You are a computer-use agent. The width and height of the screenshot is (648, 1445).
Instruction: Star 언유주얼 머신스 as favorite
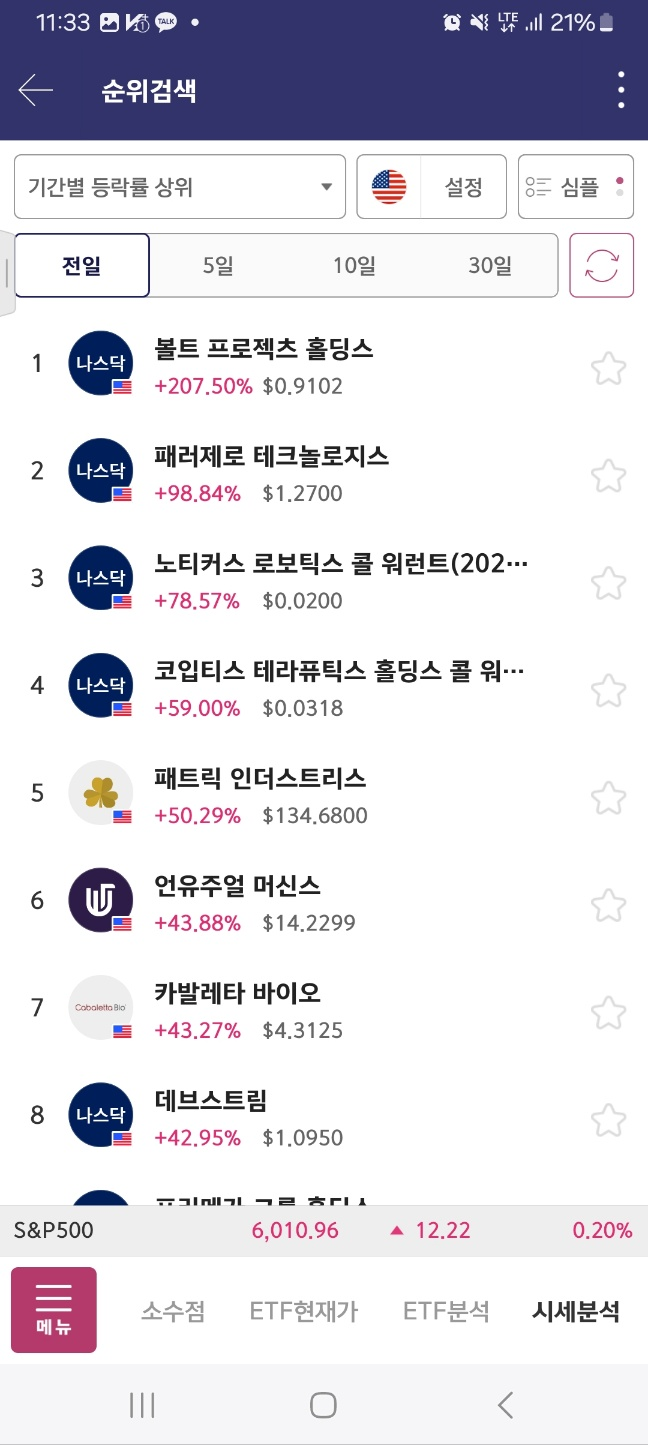608,905
